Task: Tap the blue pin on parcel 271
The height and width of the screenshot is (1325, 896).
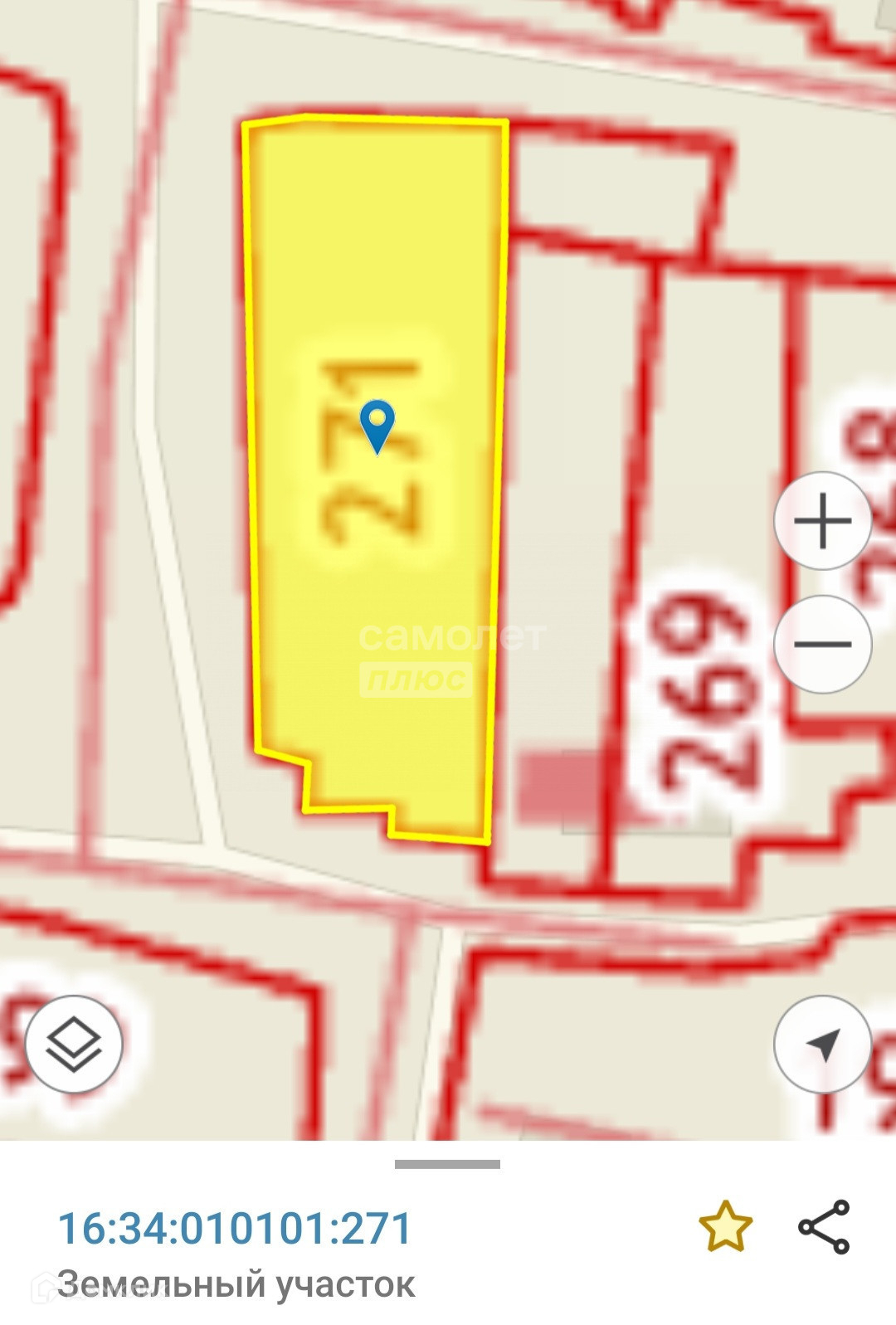Action: point(377,425)
